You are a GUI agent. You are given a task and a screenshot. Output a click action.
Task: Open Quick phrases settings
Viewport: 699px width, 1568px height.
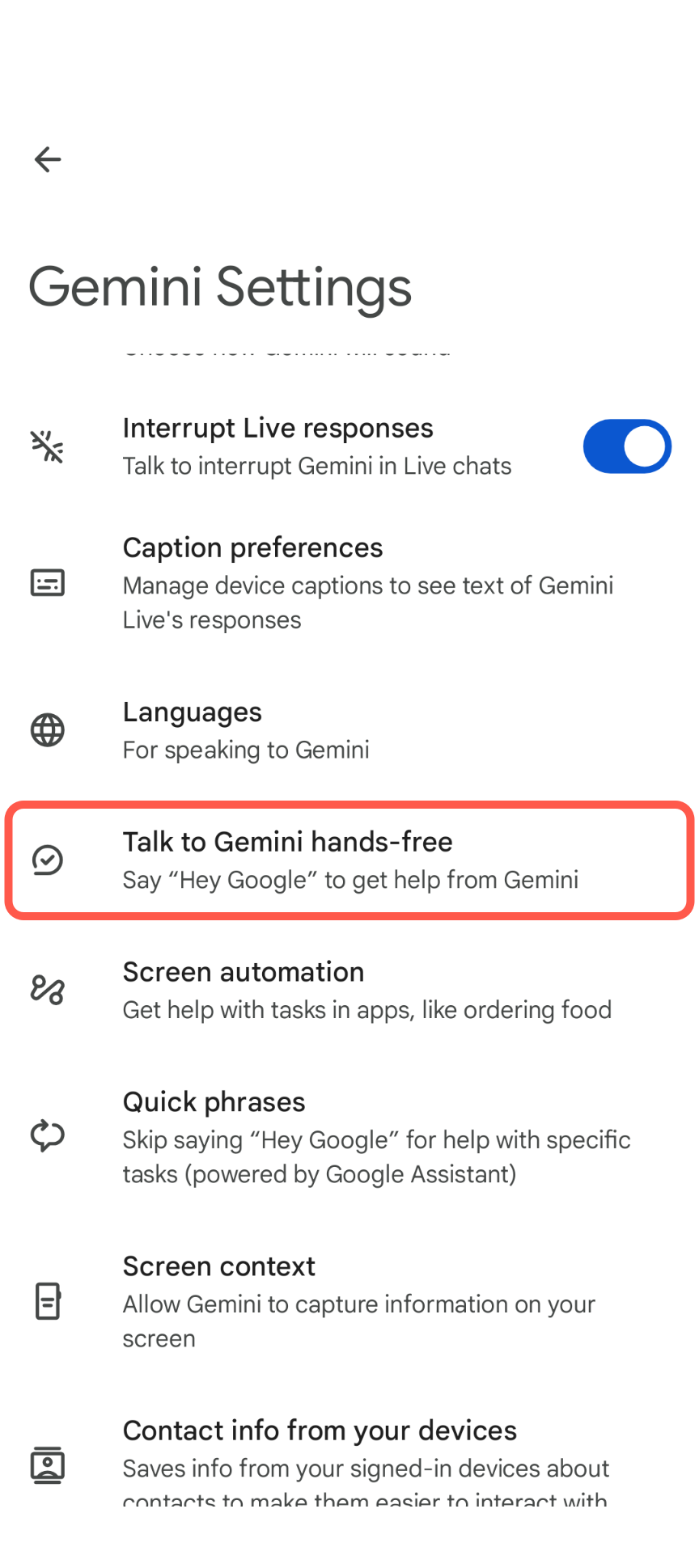click(349, 1137)
